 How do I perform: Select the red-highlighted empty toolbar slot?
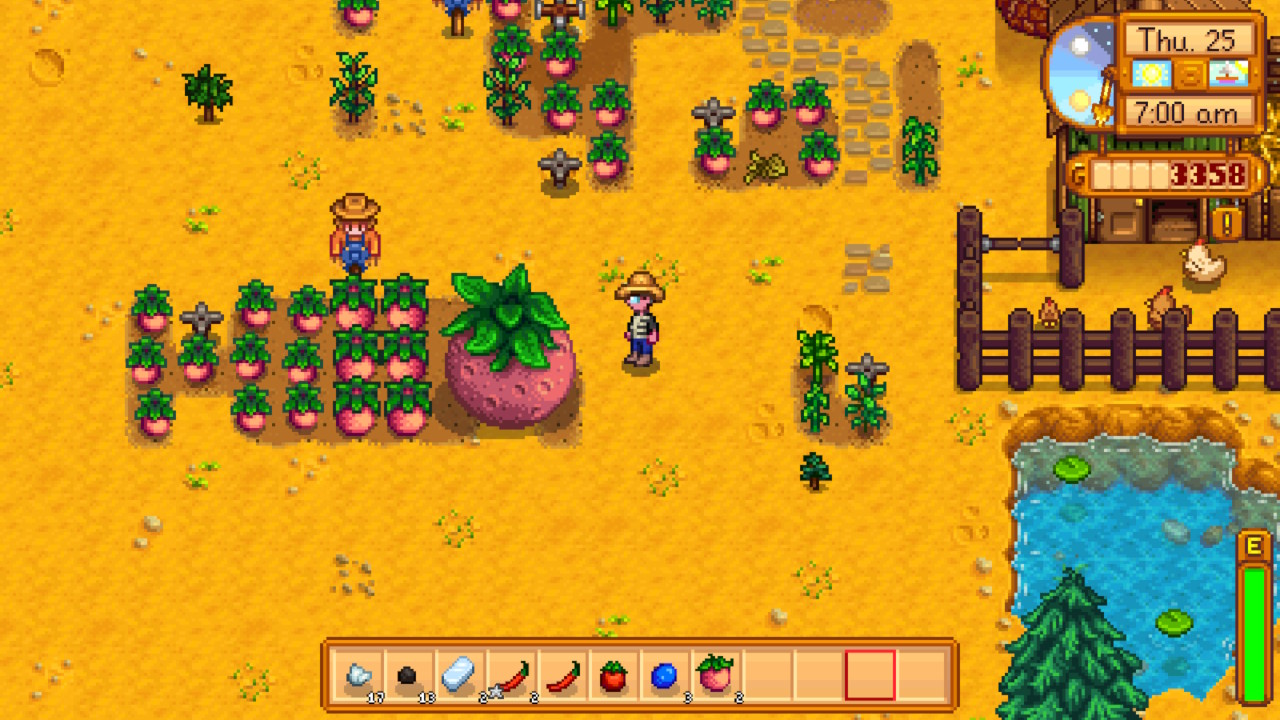pos(869,676)
